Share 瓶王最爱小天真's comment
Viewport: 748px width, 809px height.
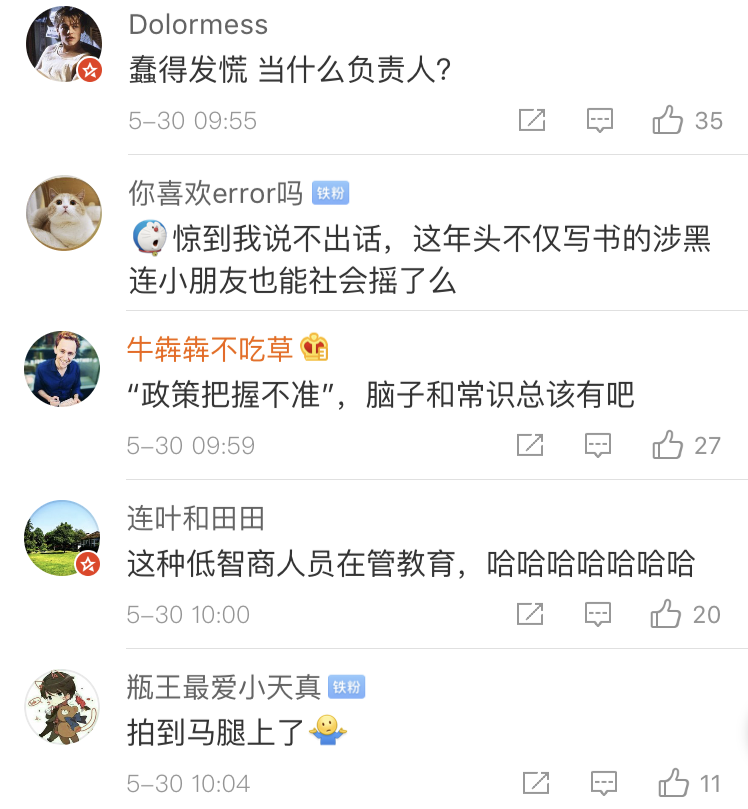click(x=536, y=782)
